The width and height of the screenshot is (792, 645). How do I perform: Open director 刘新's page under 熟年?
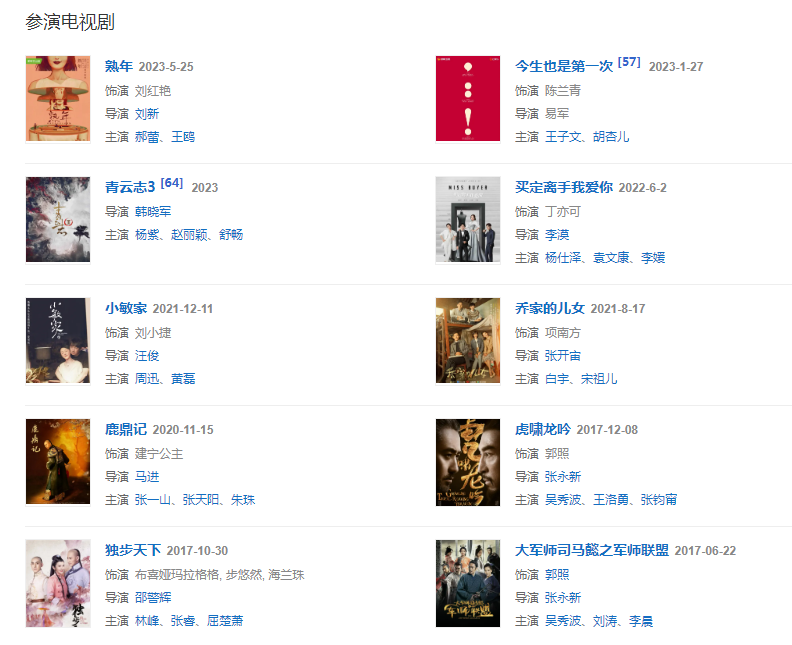[x=147, y=114]
